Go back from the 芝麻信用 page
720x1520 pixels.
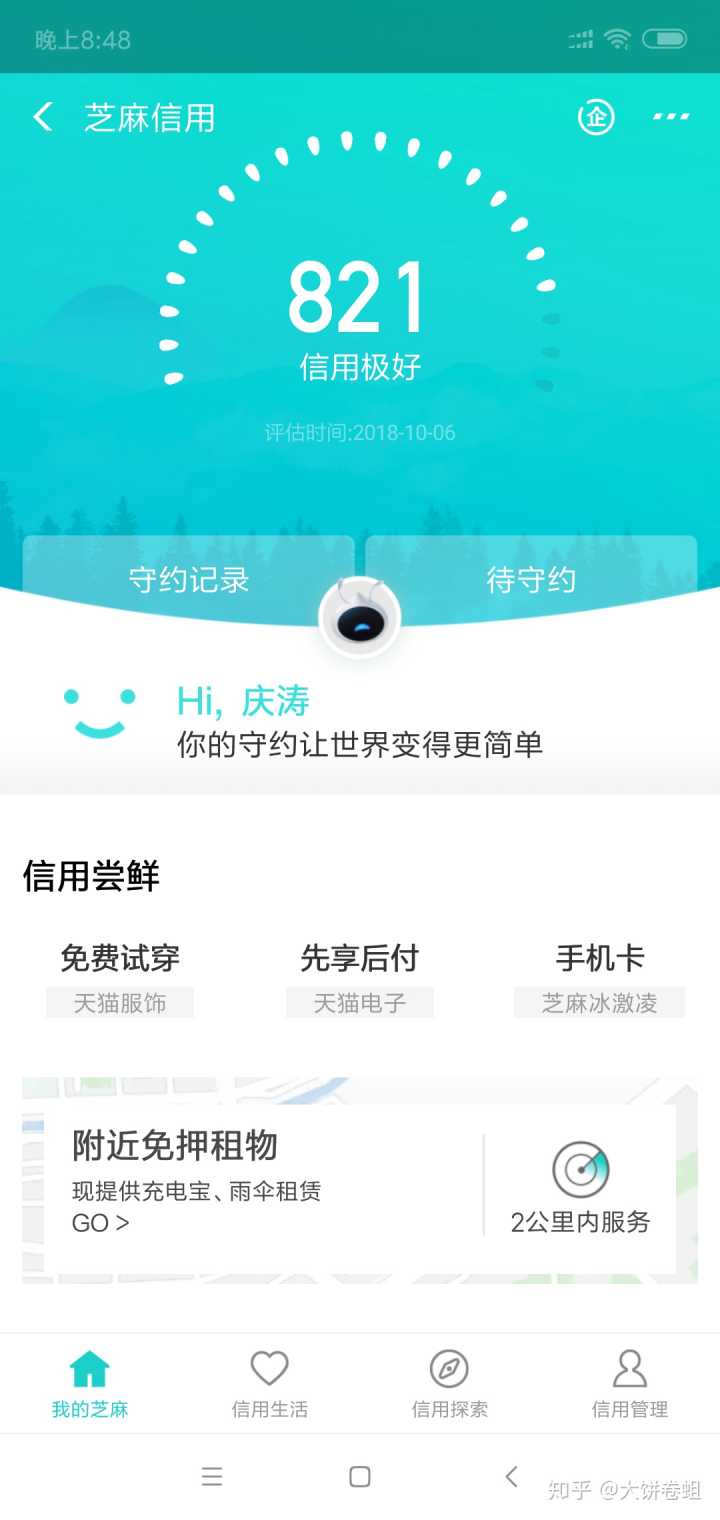click(x=43, y=118)
